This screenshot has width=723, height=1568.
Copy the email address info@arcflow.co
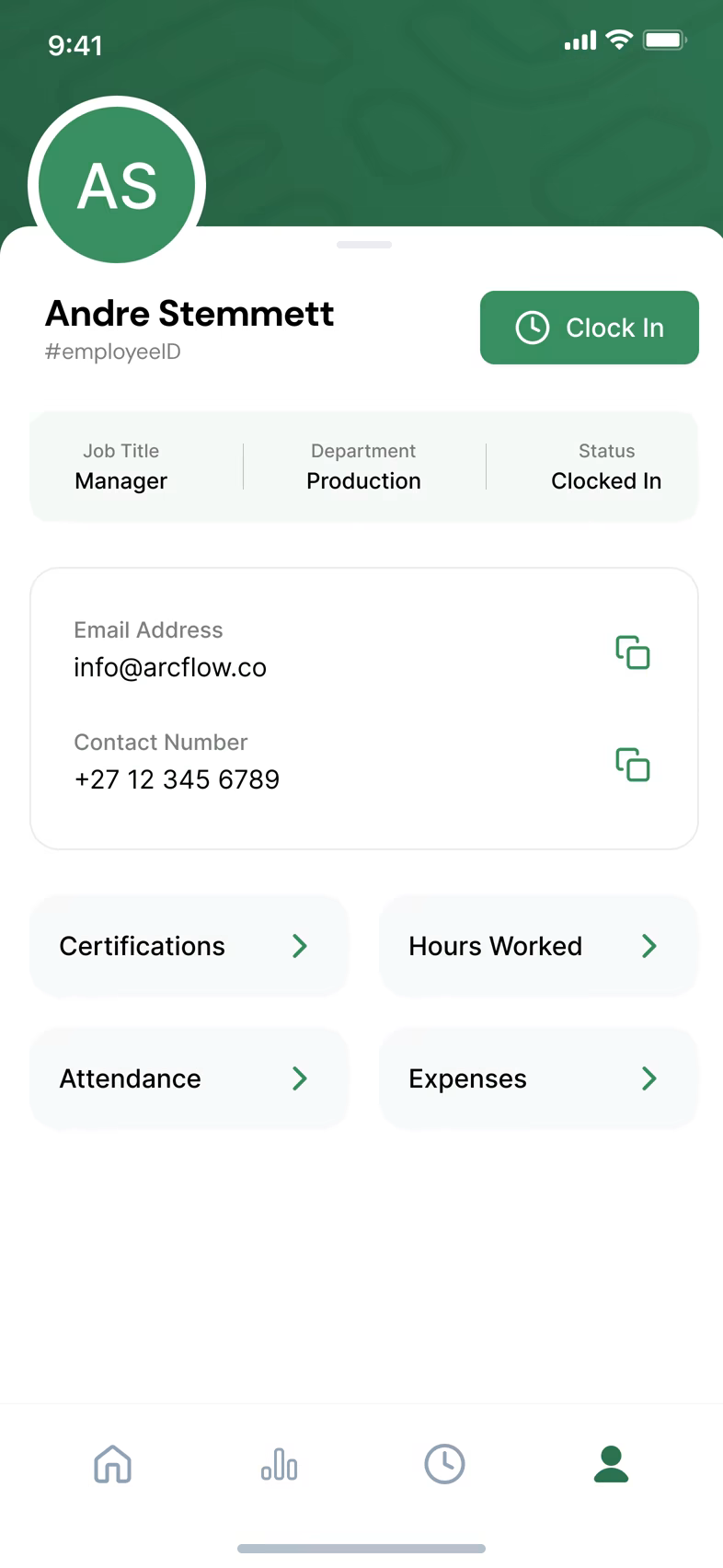(x=633, y=652)
